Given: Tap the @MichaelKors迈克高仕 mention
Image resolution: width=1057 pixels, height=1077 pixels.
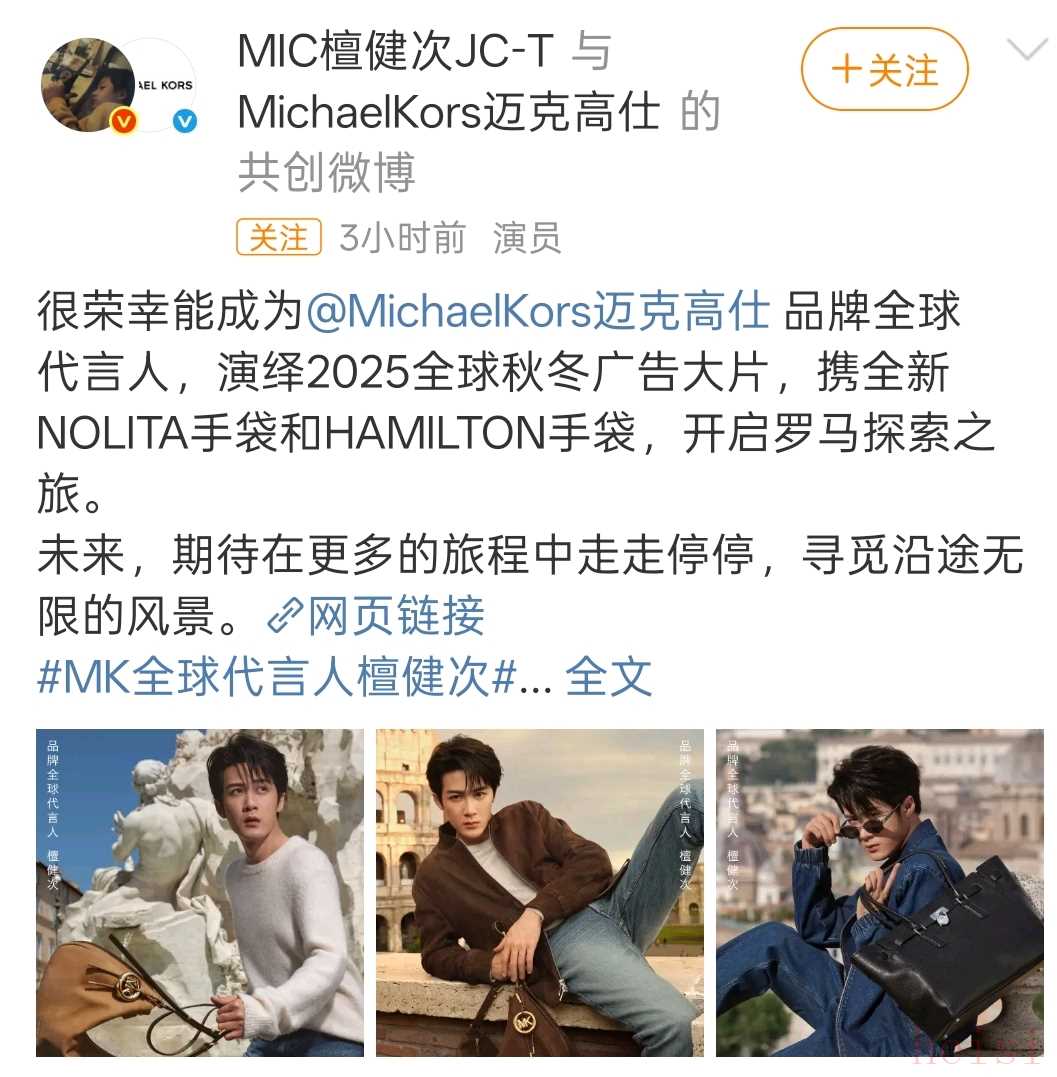Looking at the screenshot, I should pyautogui.click(x=538, y=311).
